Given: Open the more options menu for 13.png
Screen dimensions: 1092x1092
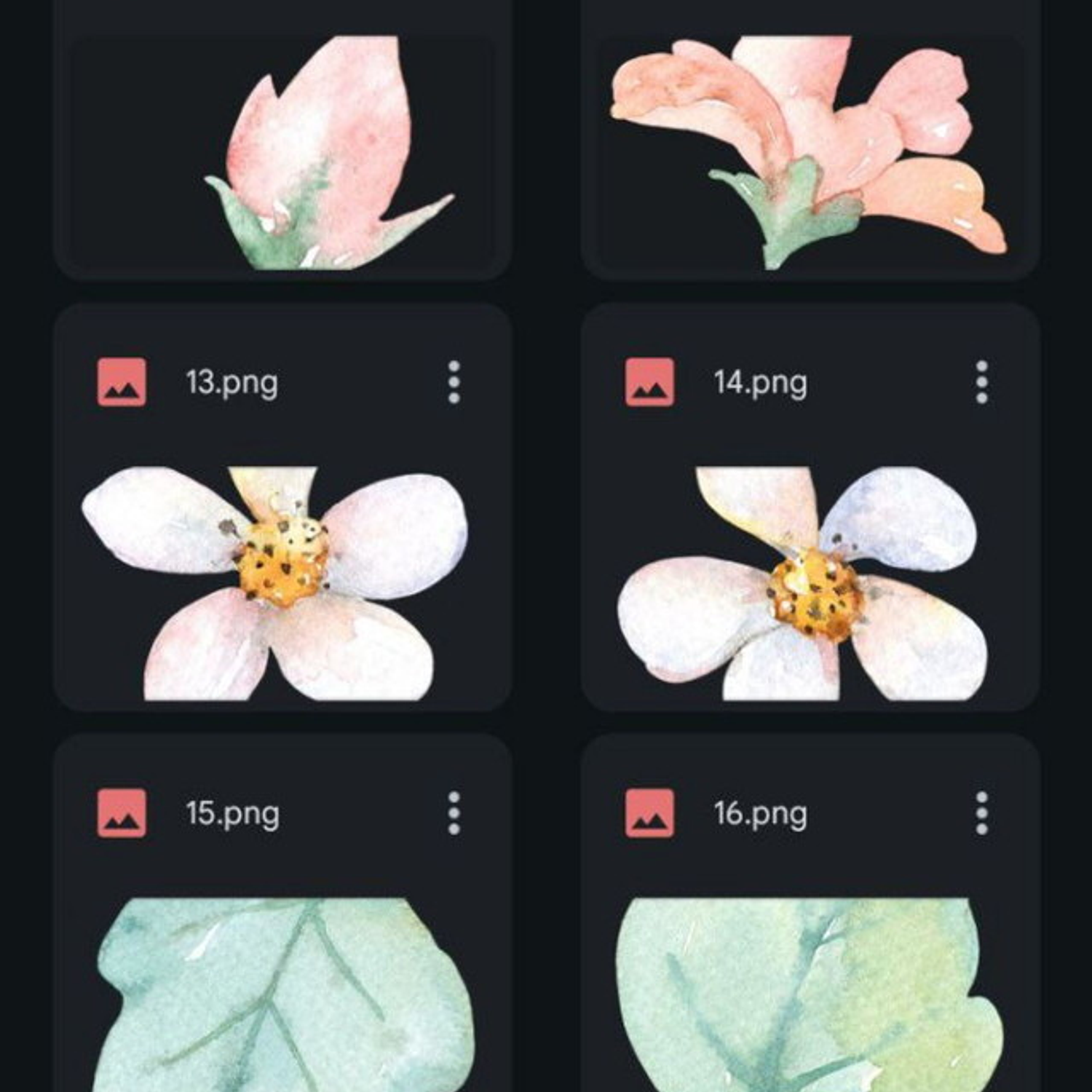Looking at the screenshot, I should [x=454, y=381].
